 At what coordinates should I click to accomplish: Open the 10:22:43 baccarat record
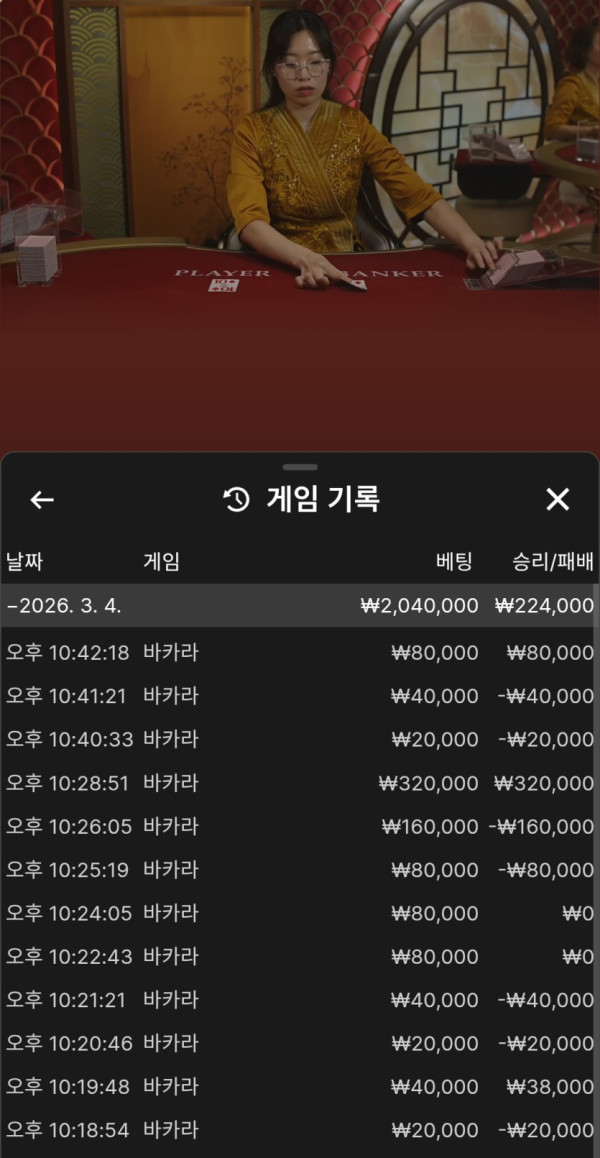point(298,957)
